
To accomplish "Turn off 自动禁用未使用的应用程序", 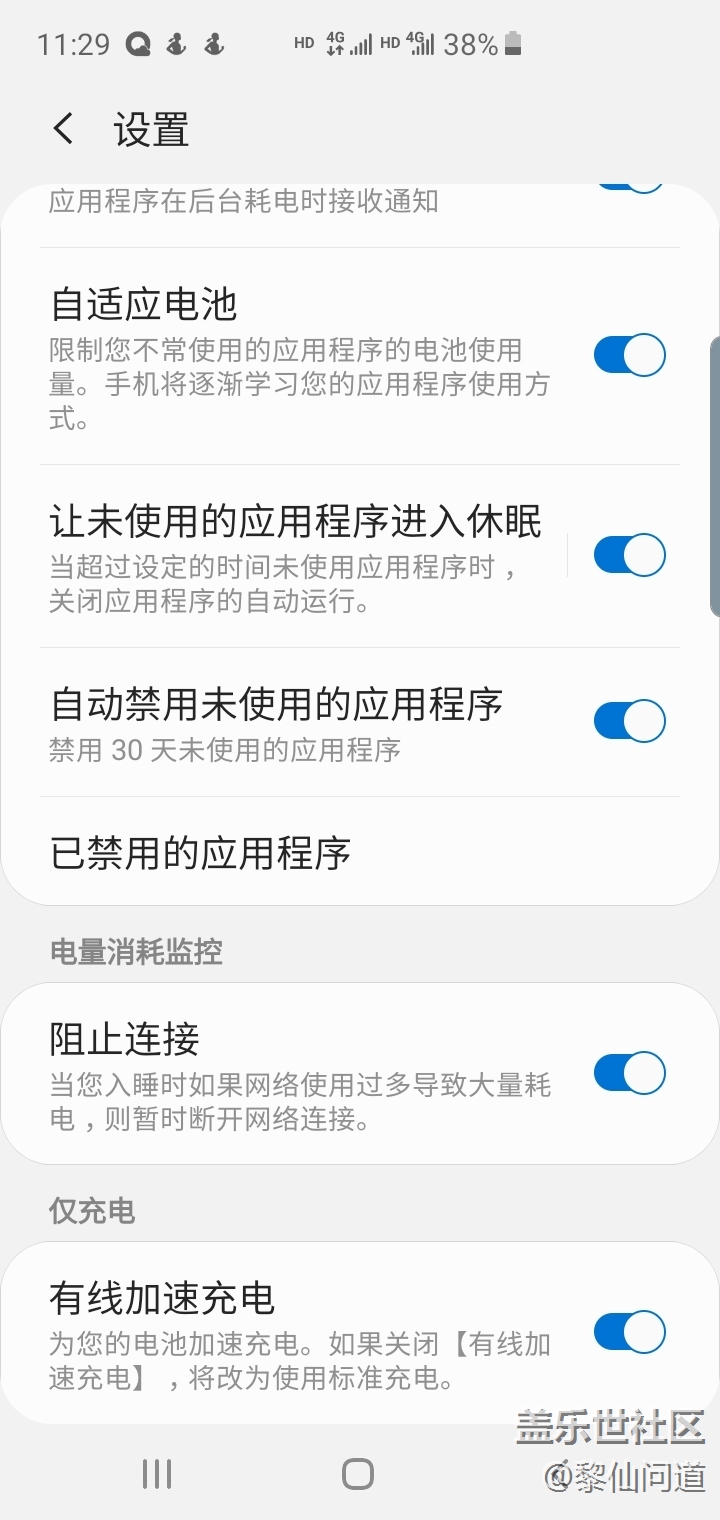I will 629,721.
